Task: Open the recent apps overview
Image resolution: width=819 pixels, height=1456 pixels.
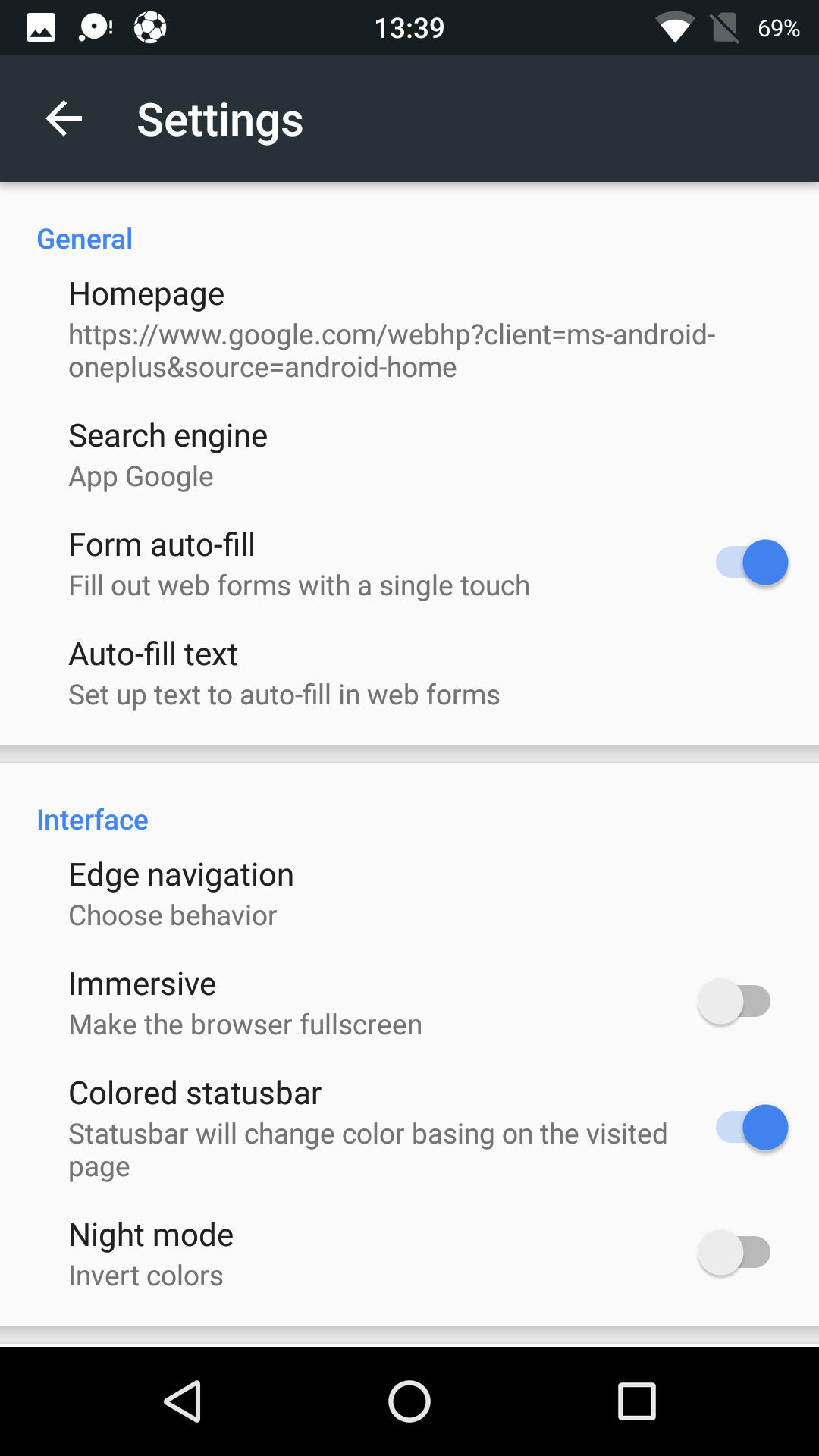Action: tap(637, 1401)
